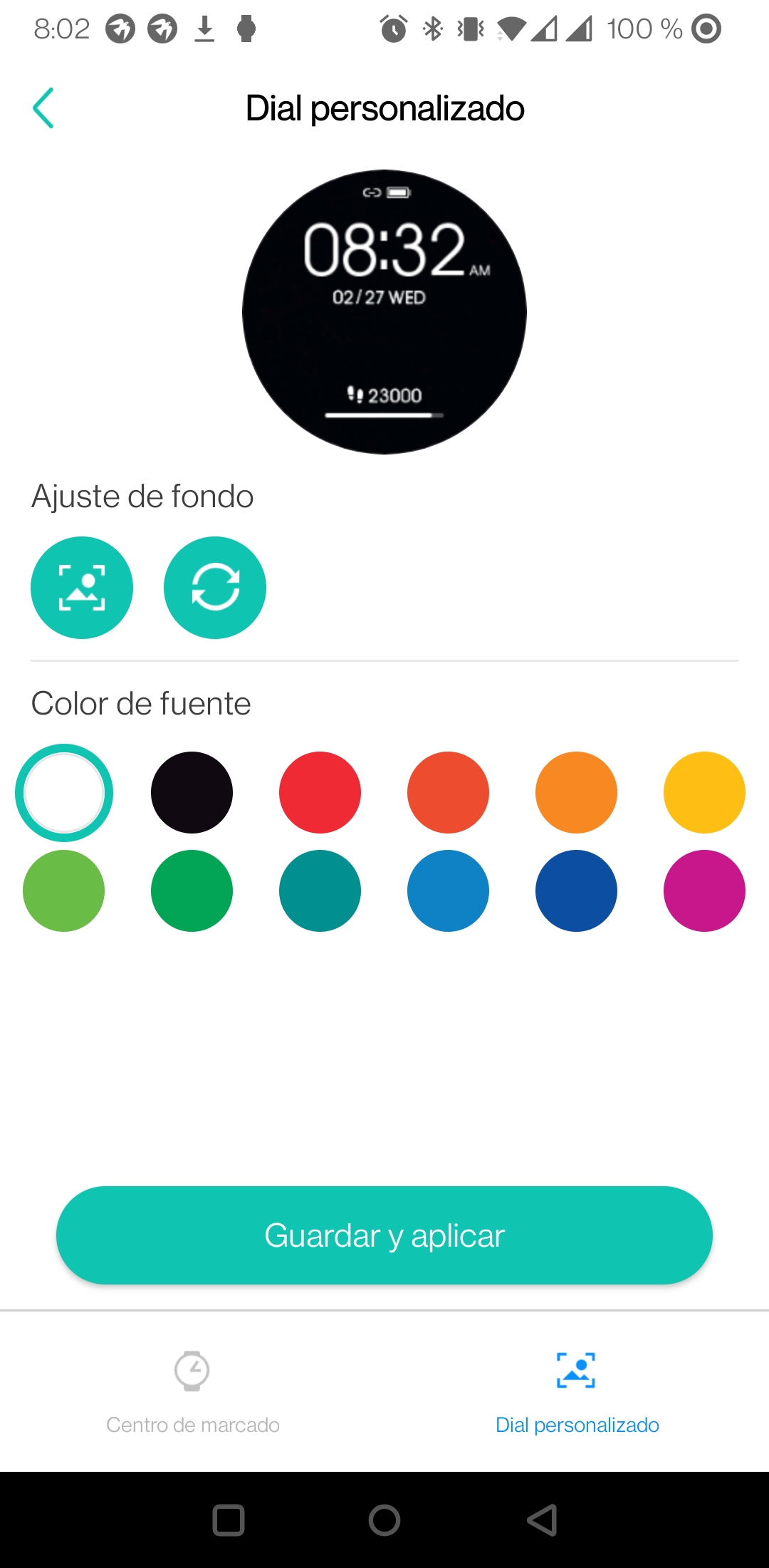The image size is (769, 1568).
Task: Open the Dial personalizado tab
Action: pos(577,1393)
